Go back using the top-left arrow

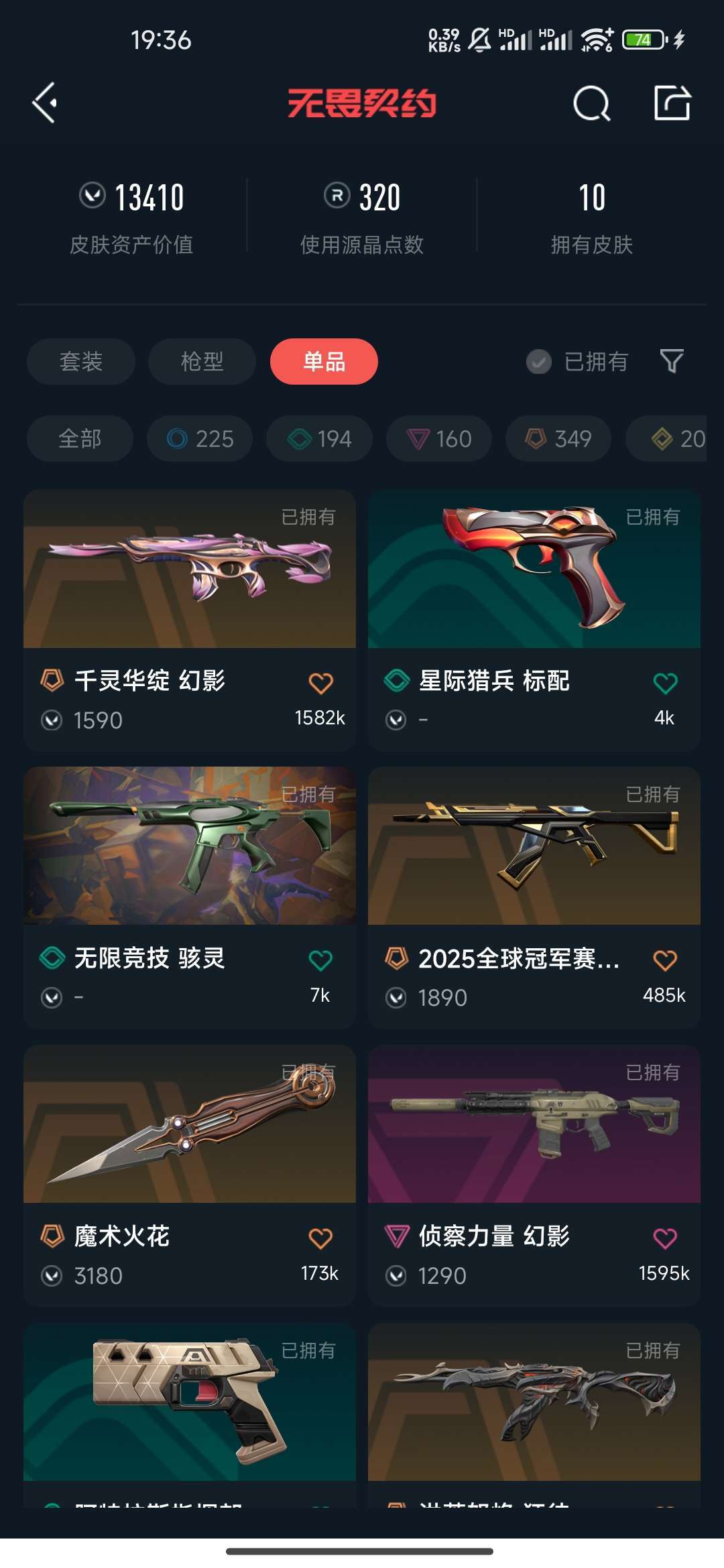click(45, 103)
